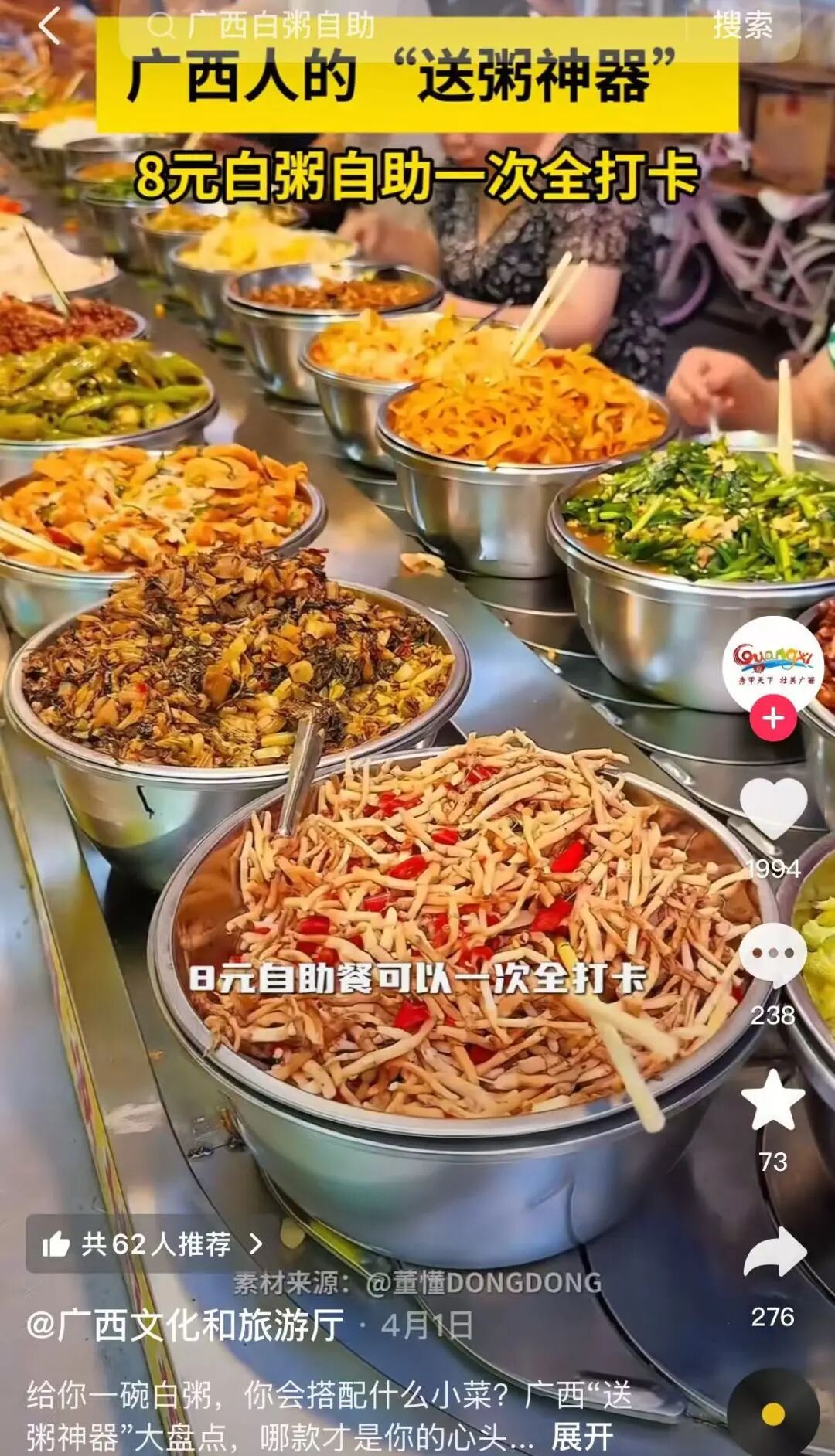Open the comments with 238 replies
The image size is (835, 1456).
tap(773, 954)
